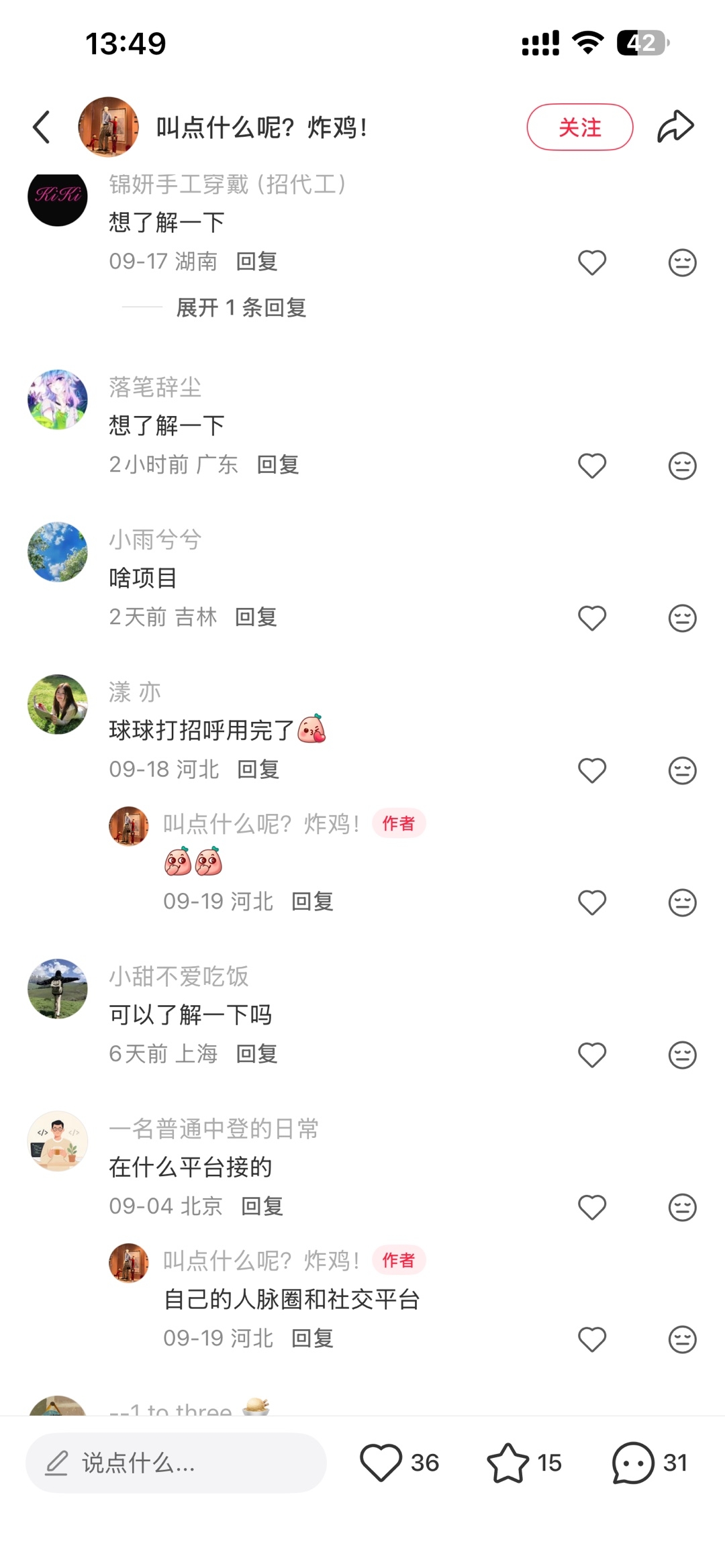Viewport: 725px width, 1568px height.
Task: Reply to 小雨兮兮's comment
Action: point(256,617)
